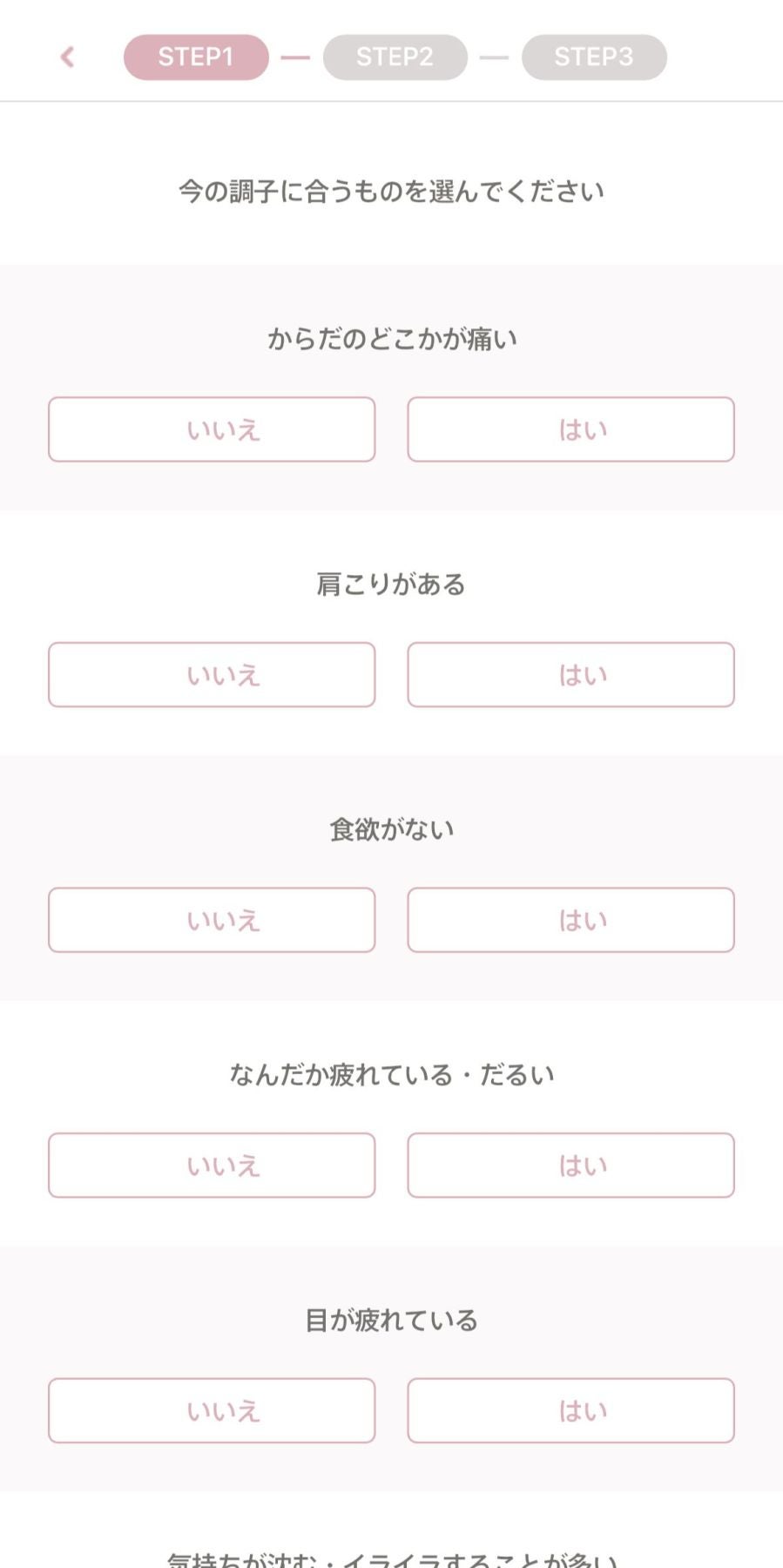Pick いいえ for 目が疲れている
This screenshot has width=783, height=1568.
212,1410
